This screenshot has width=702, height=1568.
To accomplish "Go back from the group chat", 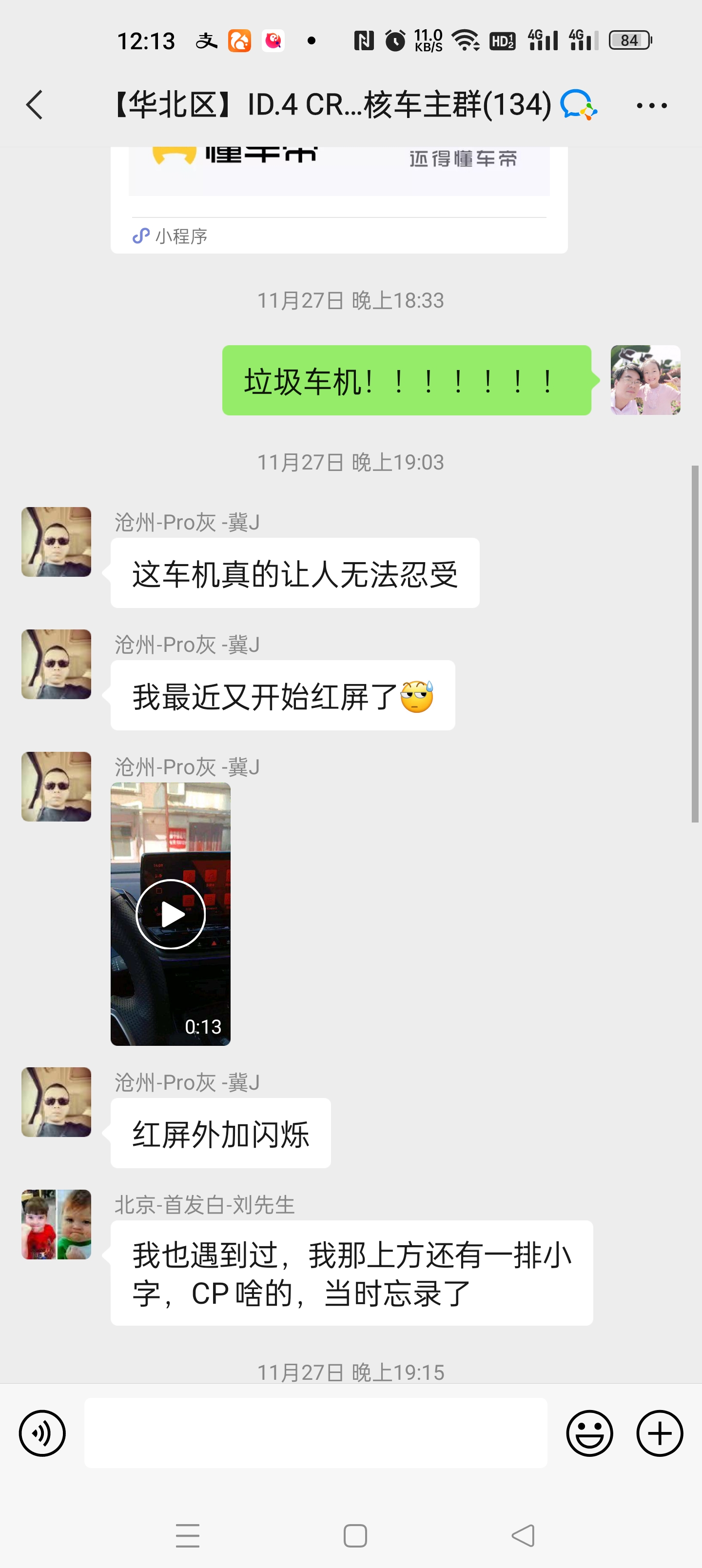I will pyautogui.click(x=35, y=105).
